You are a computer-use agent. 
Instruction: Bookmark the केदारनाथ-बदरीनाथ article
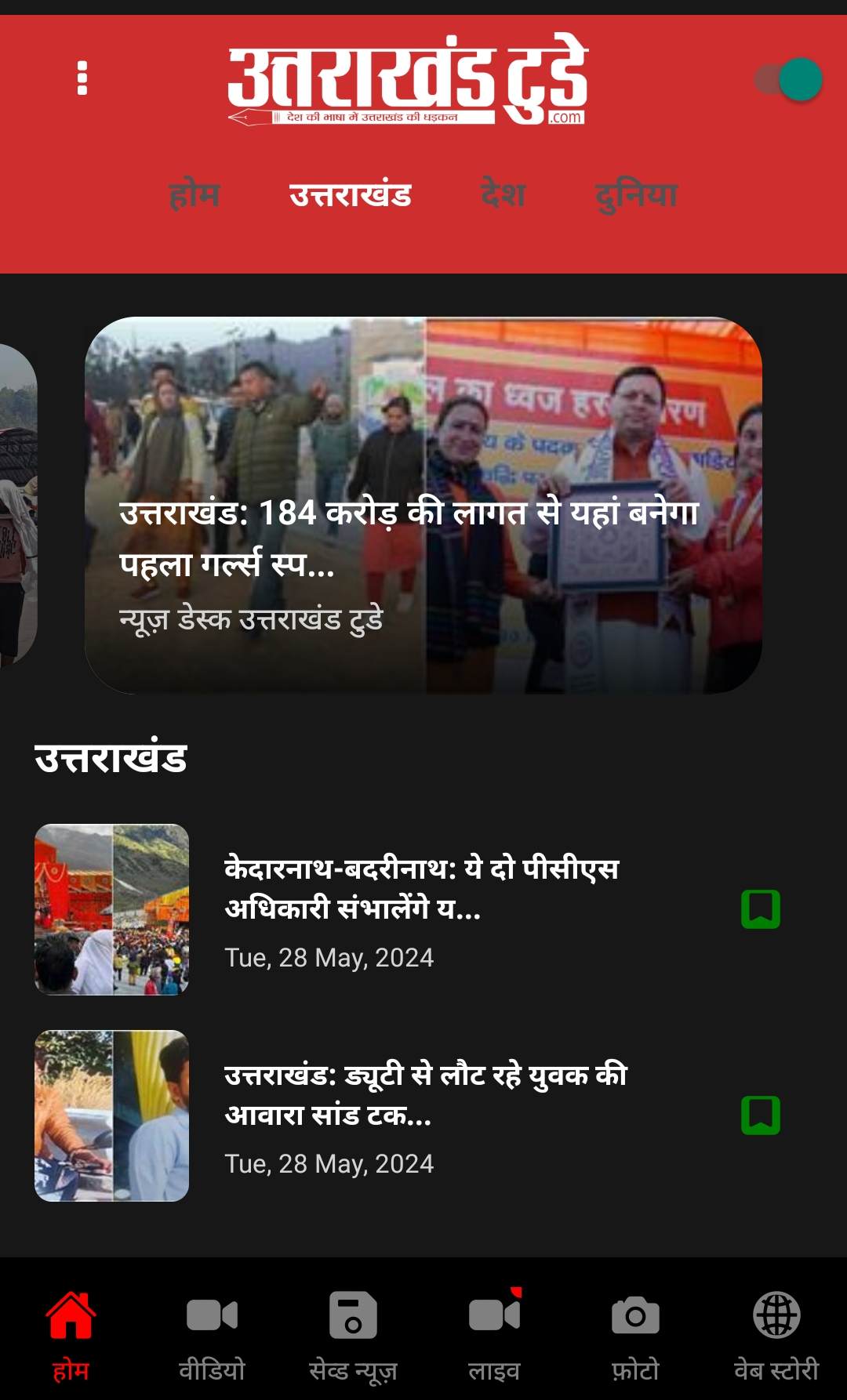tap(761, 909)
